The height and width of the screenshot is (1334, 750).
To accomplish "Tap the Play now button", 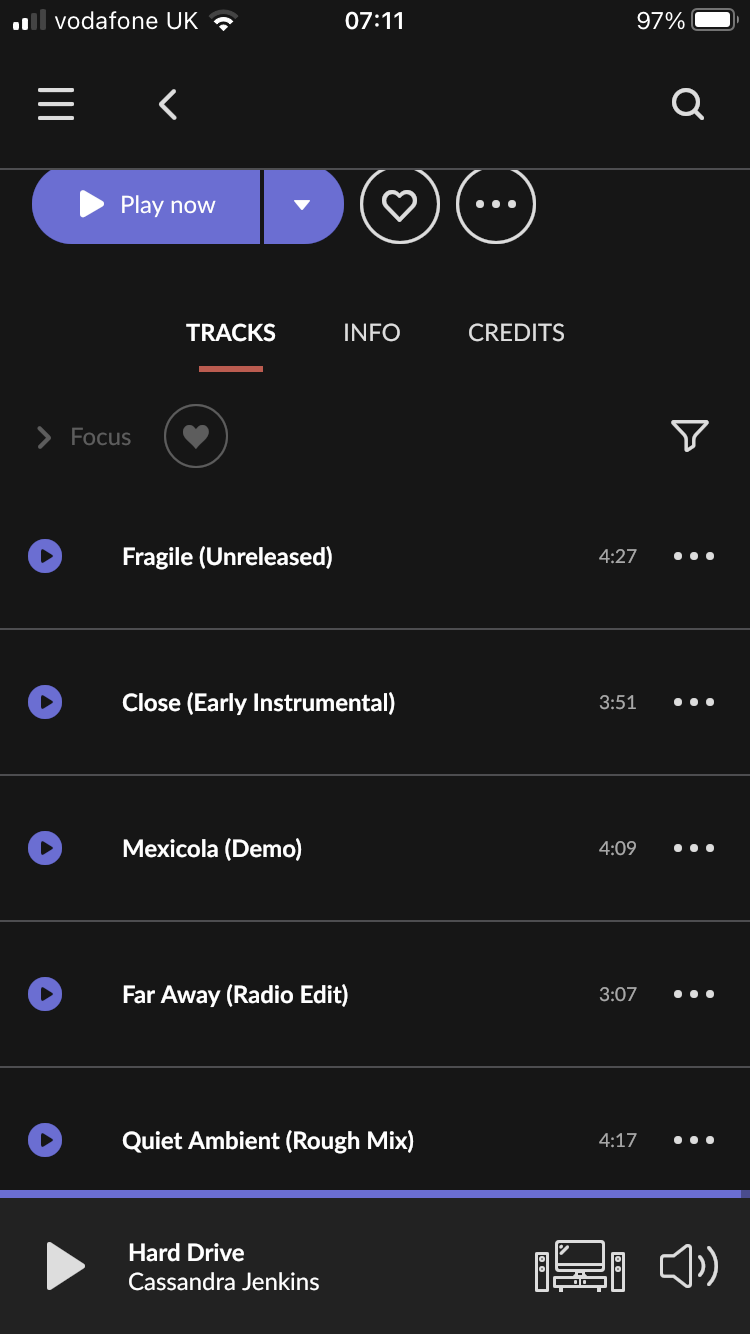I will [x=148, y=205].
